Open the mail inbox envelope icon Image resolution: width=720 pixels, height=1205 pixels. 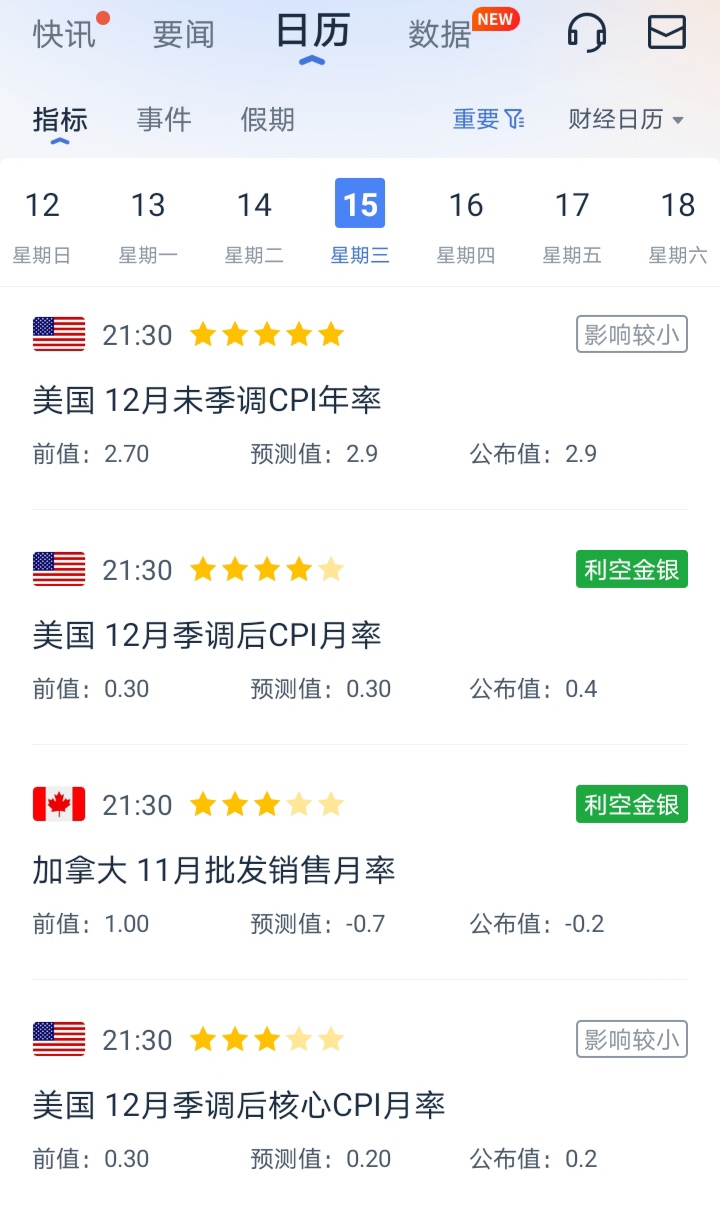click(x=665, y=33)
